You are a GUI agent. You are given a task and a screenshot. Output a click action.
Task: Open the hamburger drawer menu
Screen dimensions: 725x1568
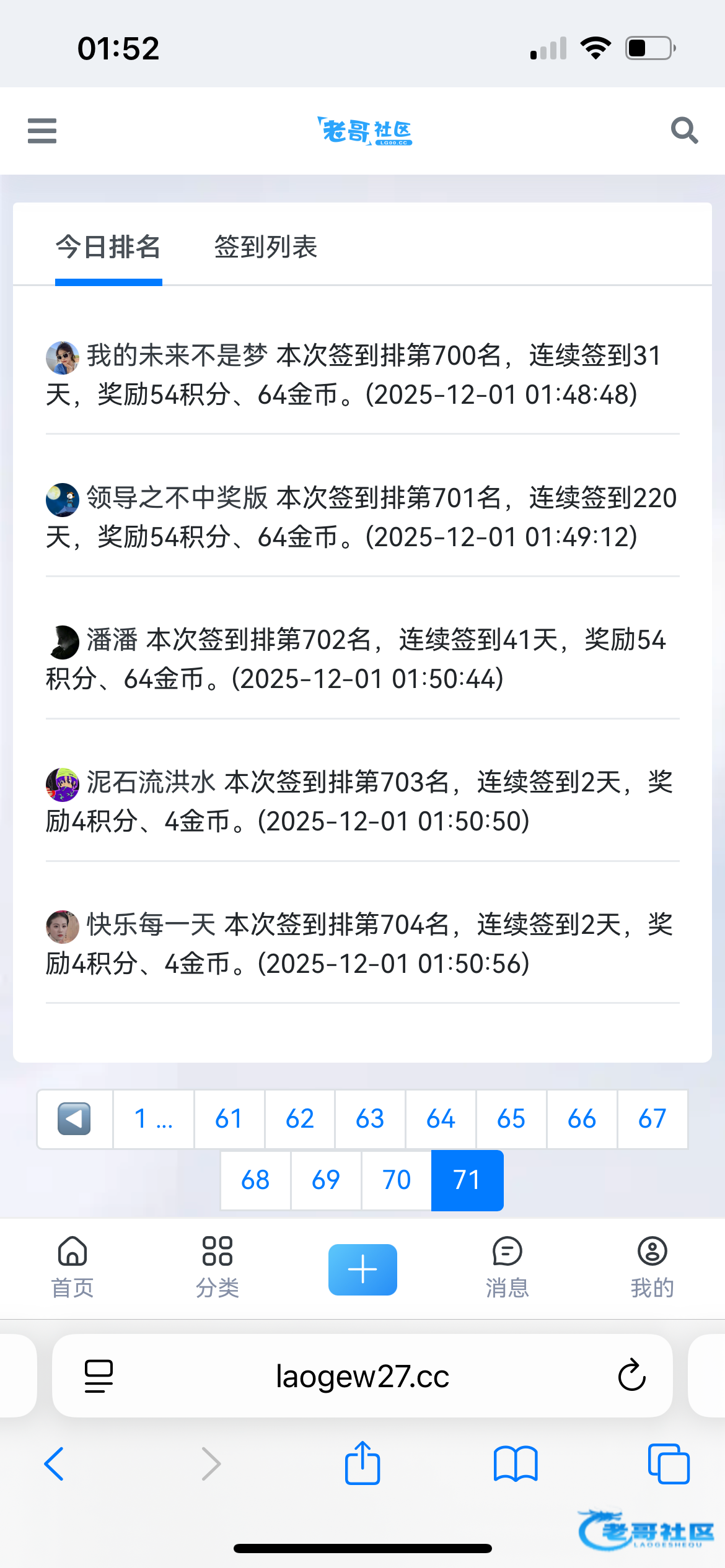(42, 131)
